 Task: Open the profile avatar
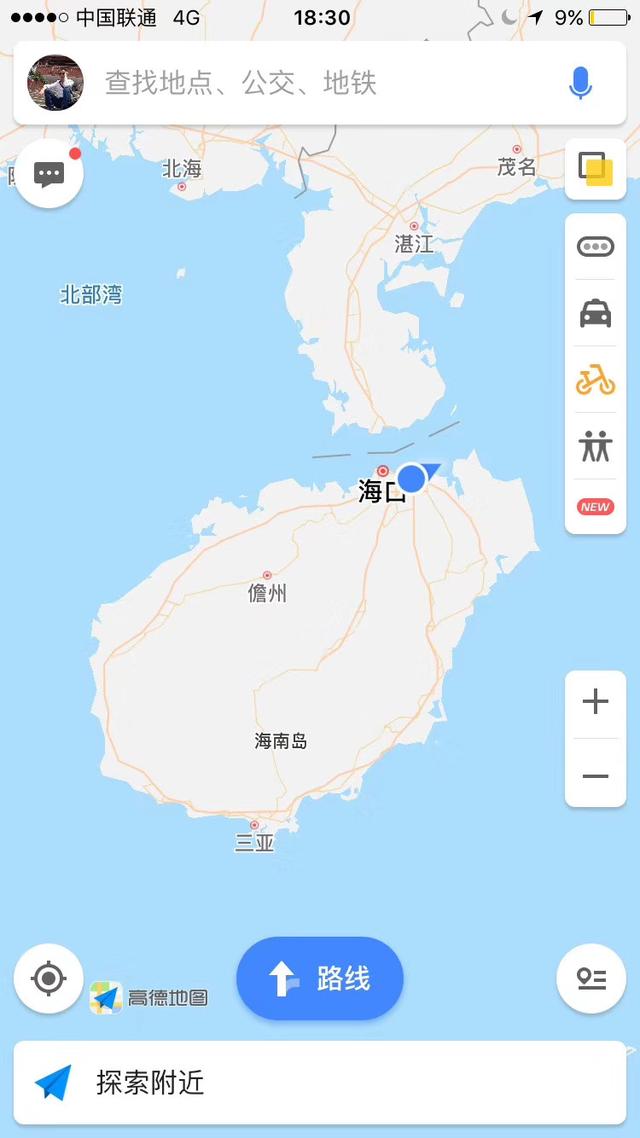(x=55, y=83)
